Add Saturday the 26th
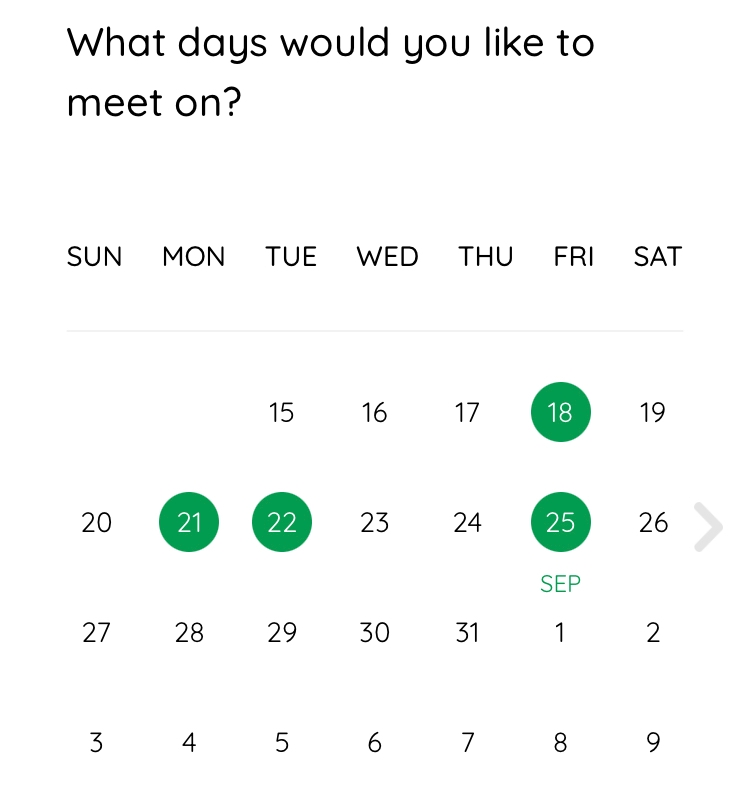This screenshot has width=750, height=793. click(x=653, y=522)
